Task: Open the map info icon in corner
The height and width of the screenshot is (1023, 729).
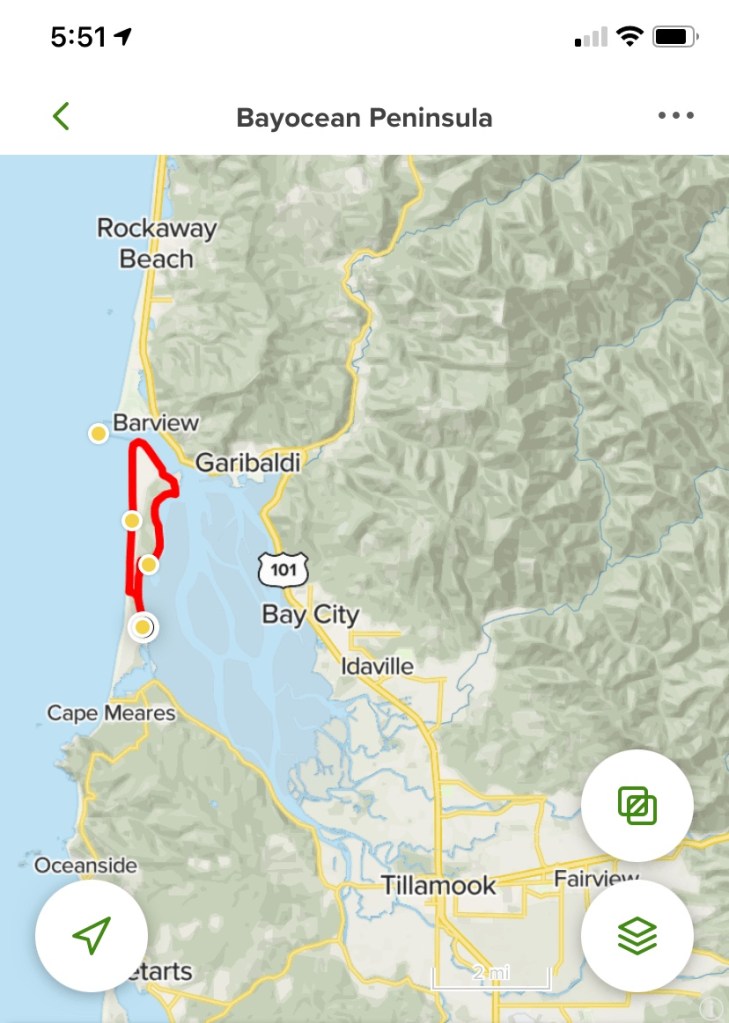Action: coord(711,1006)
